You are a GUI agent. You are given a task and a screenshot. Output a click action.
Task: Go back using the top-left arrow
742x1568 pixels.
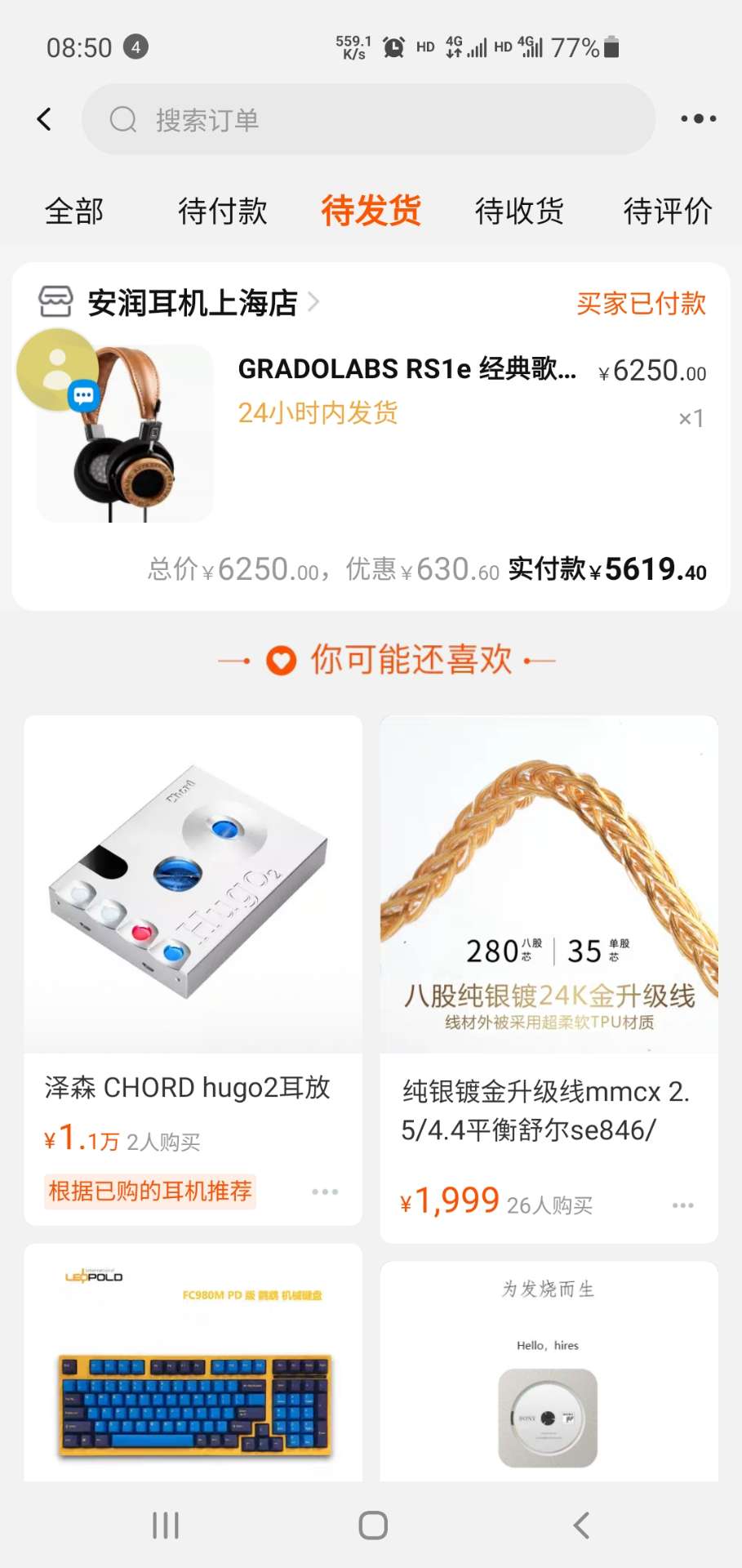pyautogui.click(x=45, y=119)
